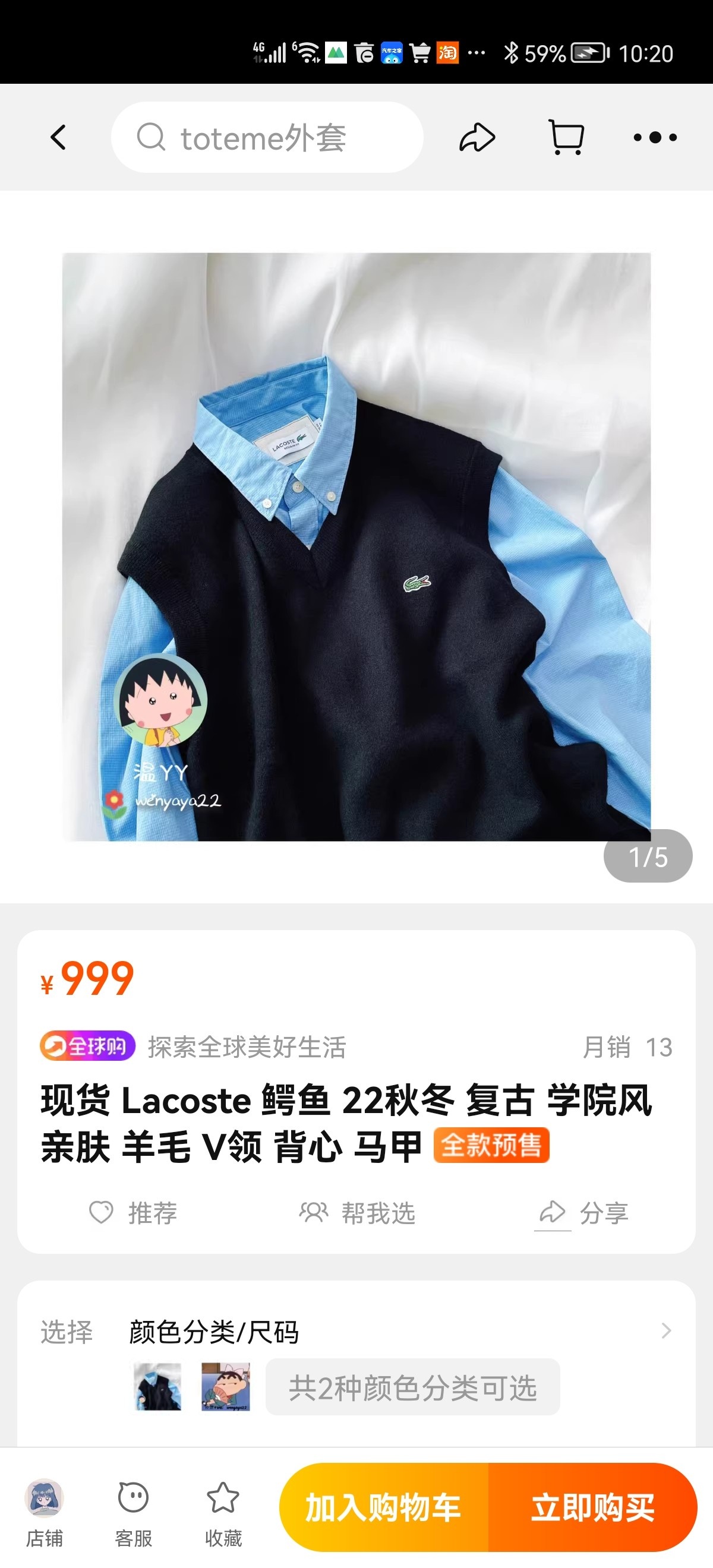Image resolution: width=713 pixels, height=1568 pixels.
Task: Open the 全球购 global shopping badge
Action: point(88,1047)
